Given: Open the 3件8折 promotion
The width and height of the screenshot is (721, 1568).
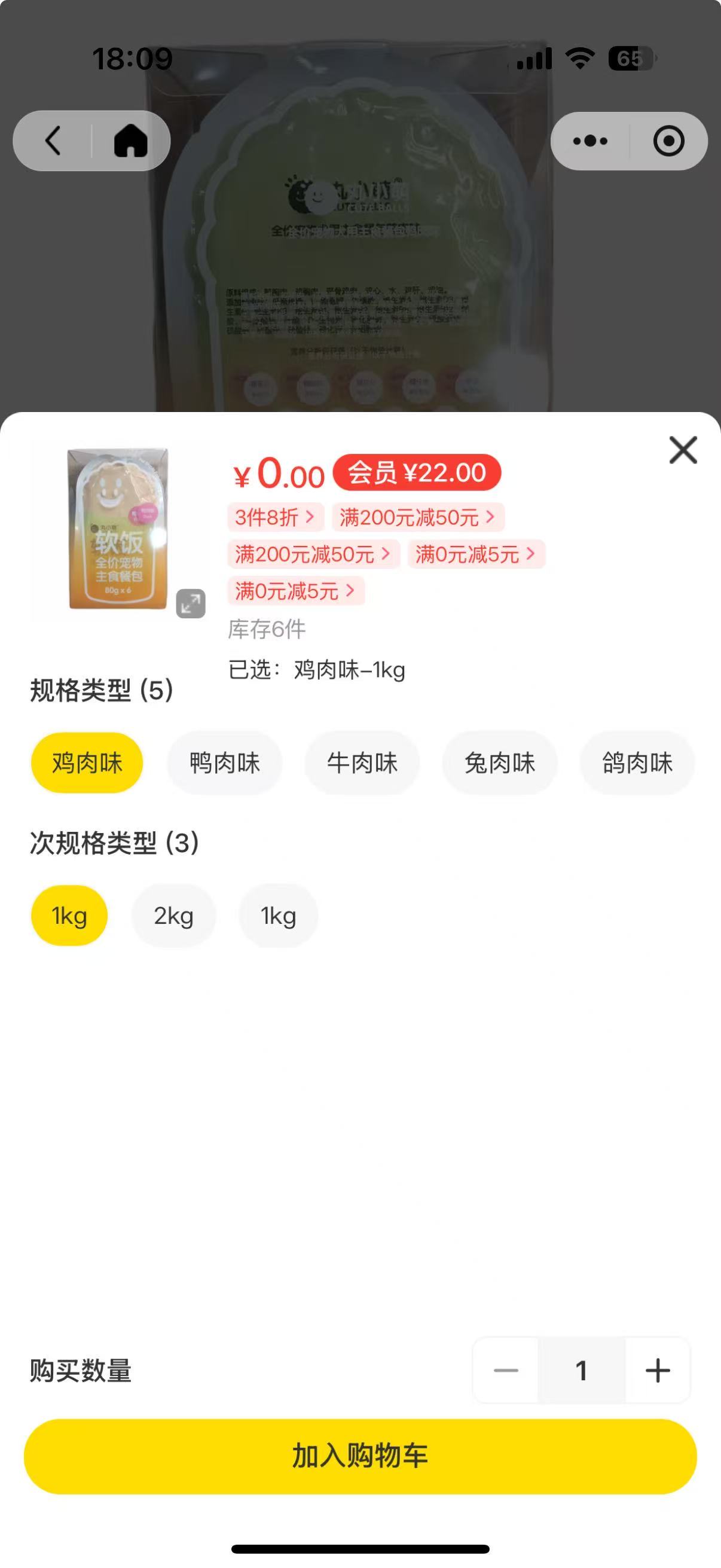Looking at the screenshot, I should [x=275, y=517].
